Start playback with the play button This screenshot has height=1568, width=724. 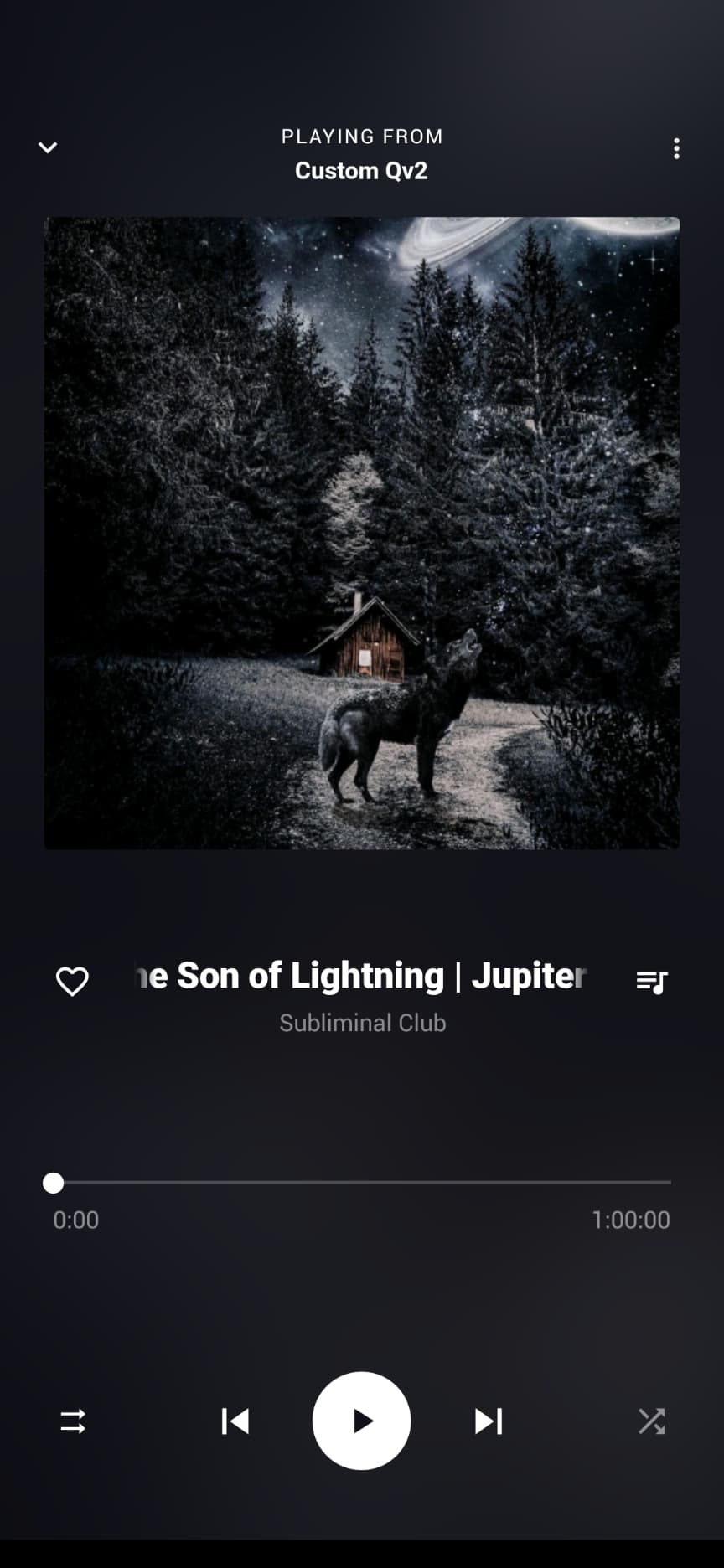361,1421
